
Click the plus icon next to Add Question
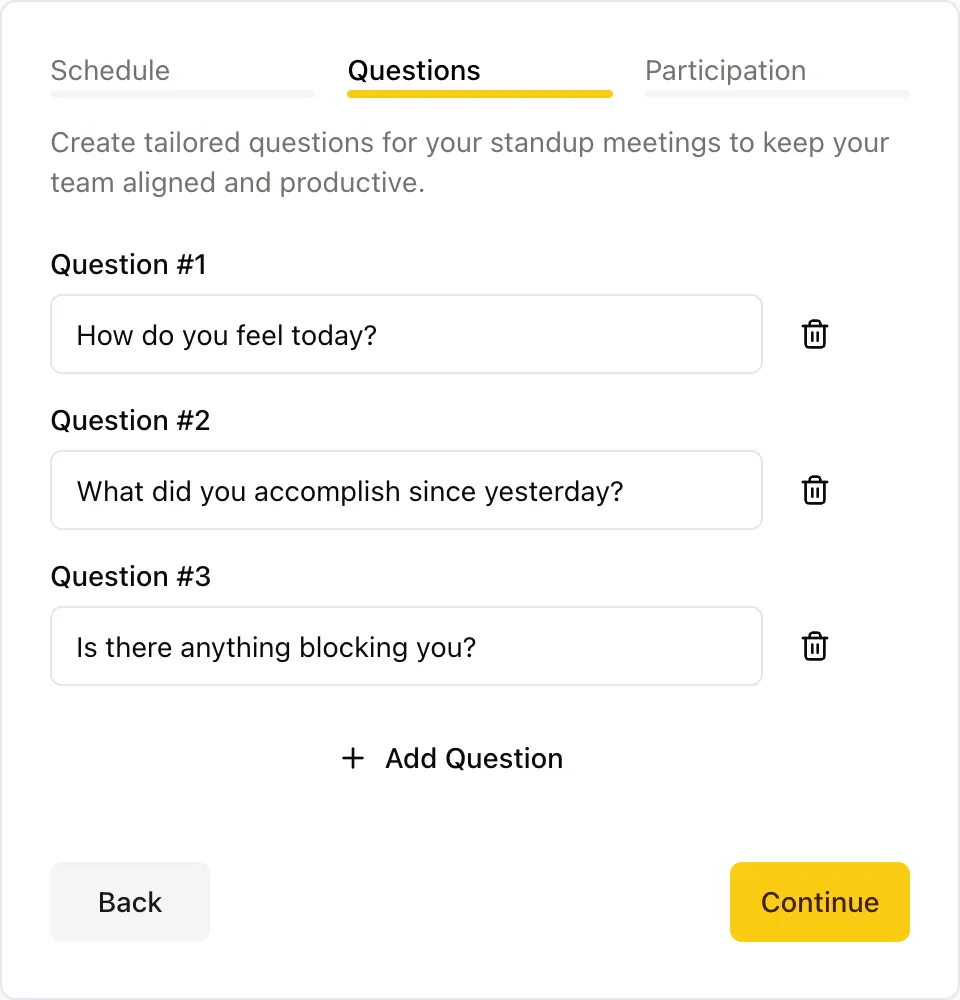tap(353, 758)
